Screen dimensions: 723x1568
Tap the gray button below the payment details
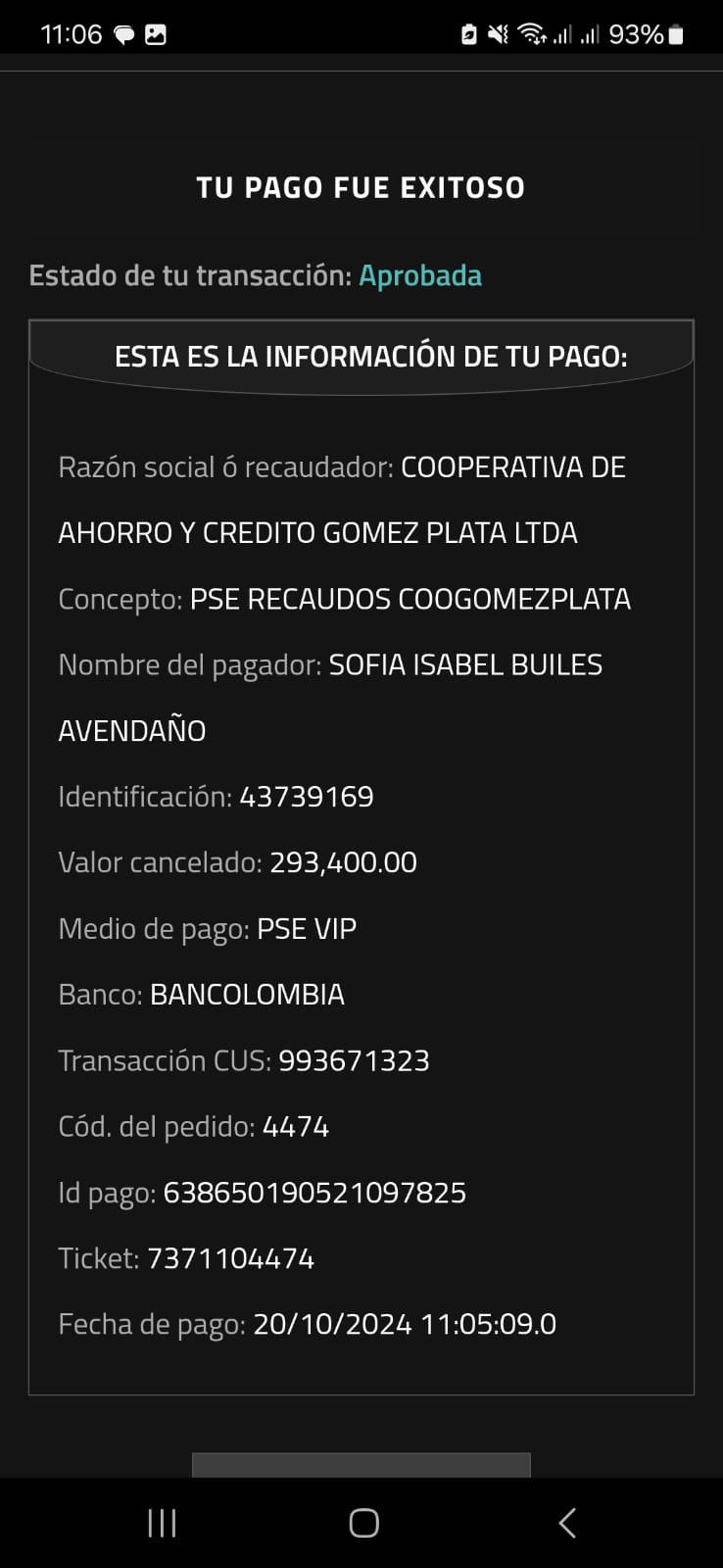pos(361,1465)
